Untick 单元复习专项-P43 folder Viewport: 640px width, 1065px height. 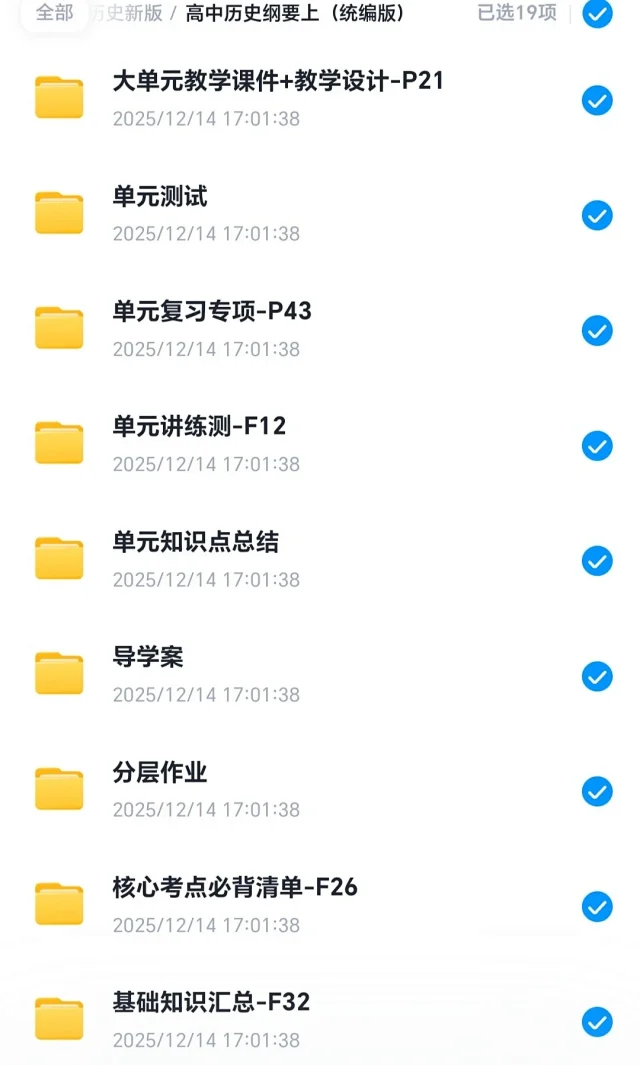(x=597, y=330)
